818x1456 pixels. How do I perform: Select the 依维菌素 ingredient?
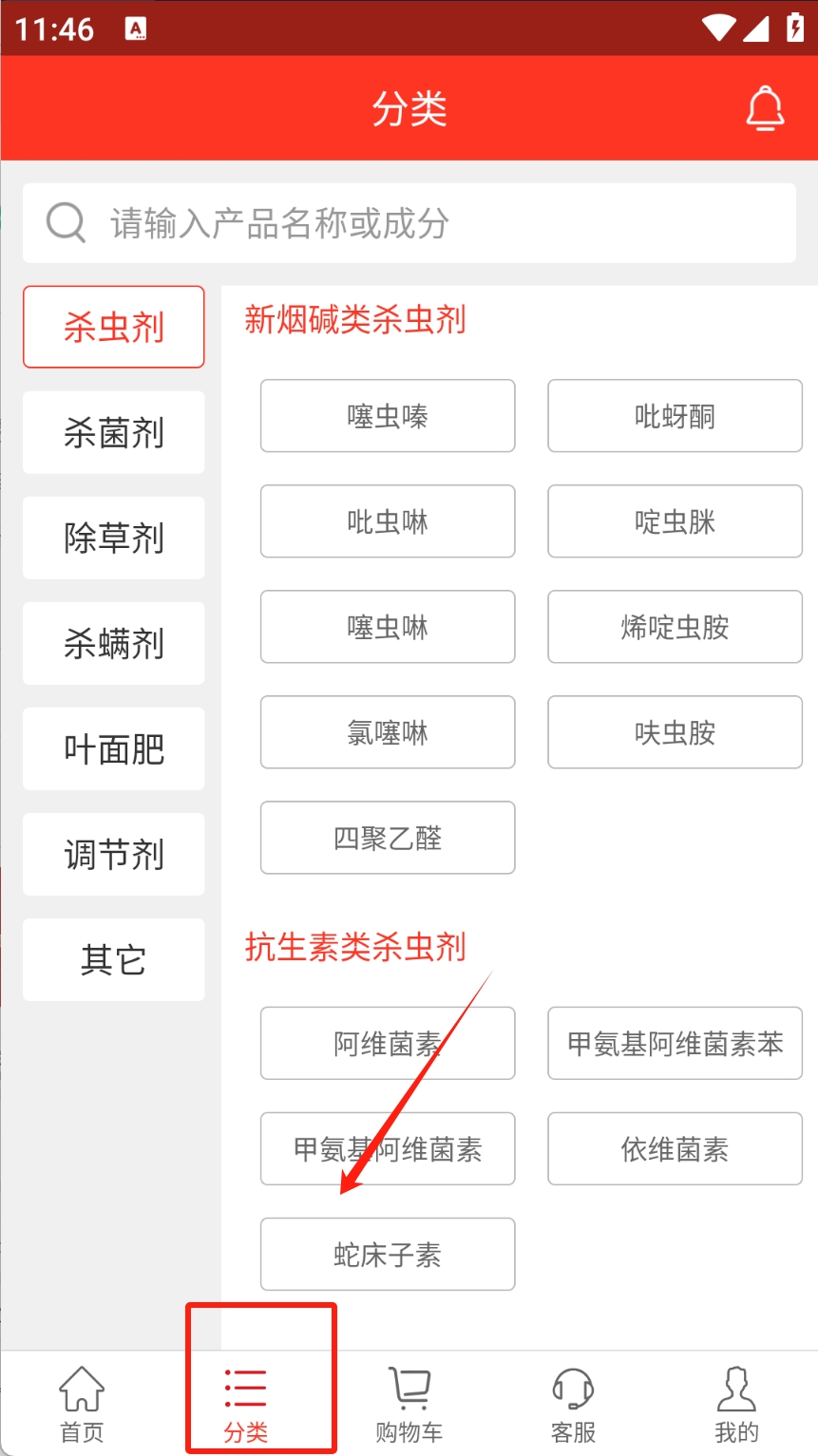(675, 1149)
